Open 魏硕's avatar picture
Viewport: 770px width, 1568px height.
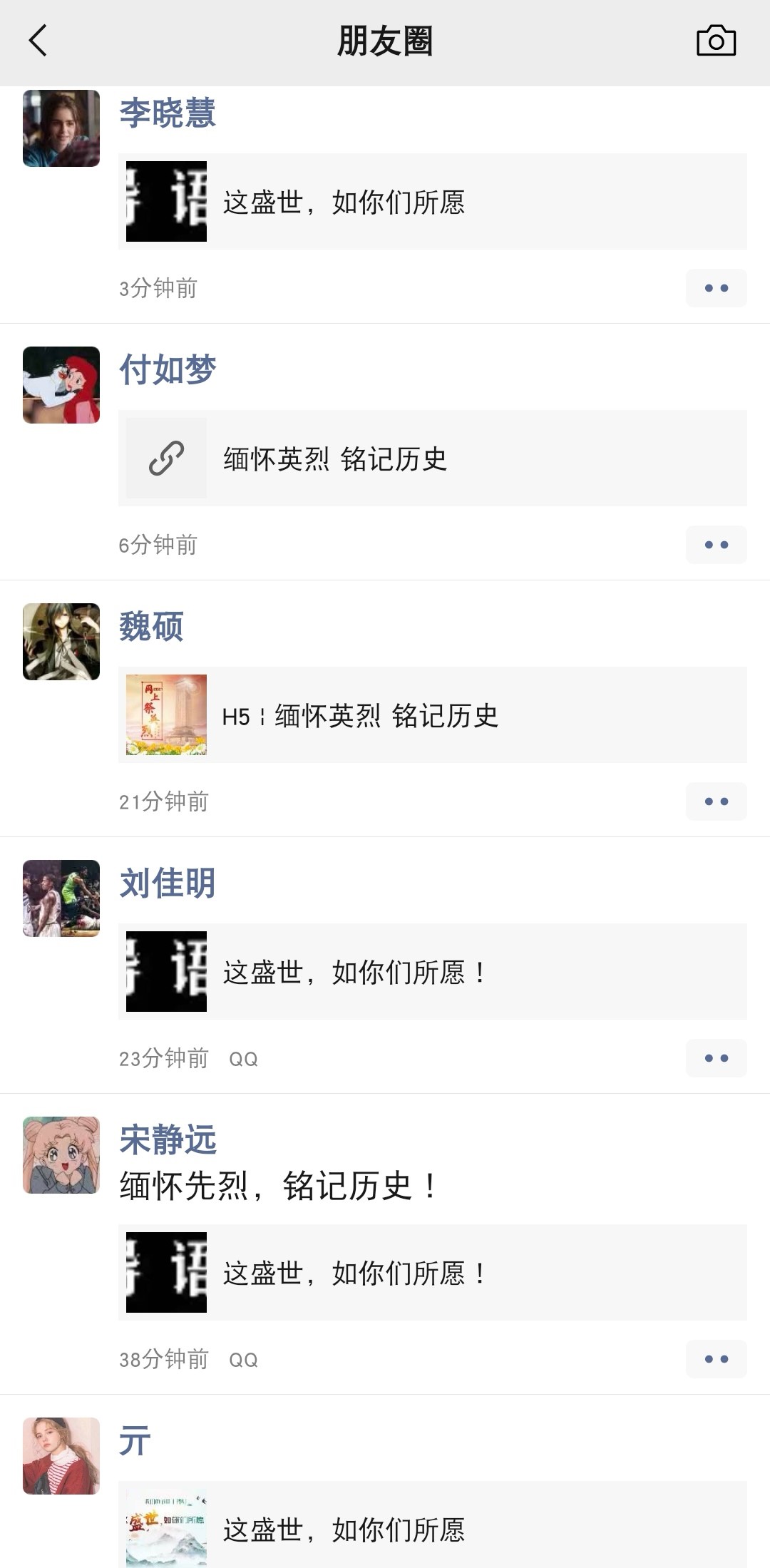pos(61,642)
